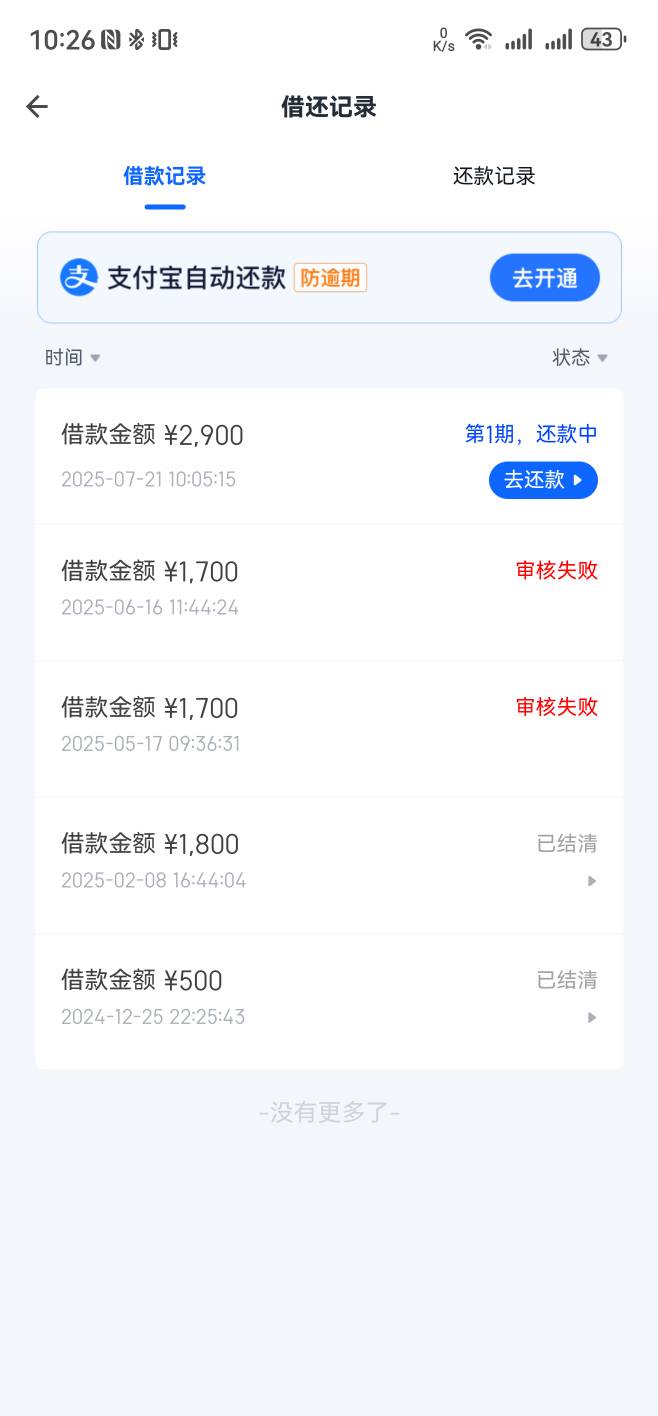Open the ¥1,800 settled loan record
Image resolution: width=658 pixels, height=1416 pixels.
pyautogui.click(x=329, y=865)
